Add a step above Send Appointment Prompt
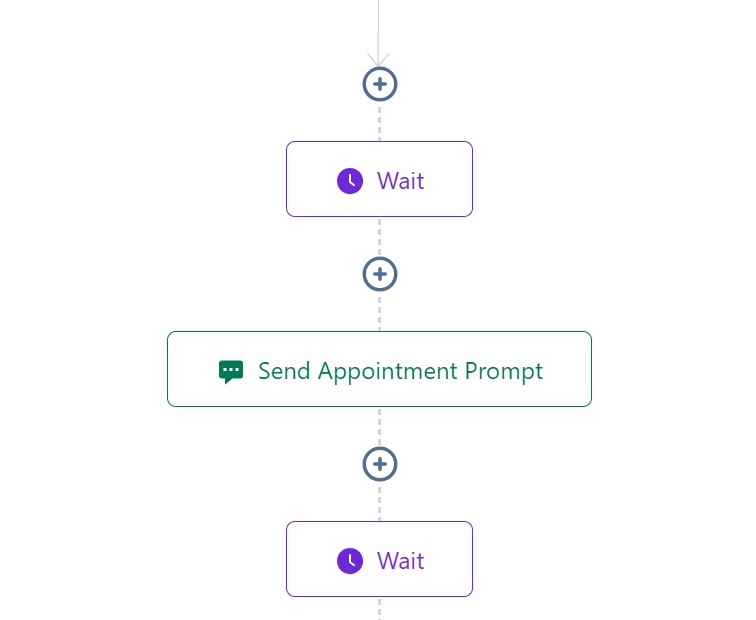This screenshot has width=756, height=620. [379, 274]
